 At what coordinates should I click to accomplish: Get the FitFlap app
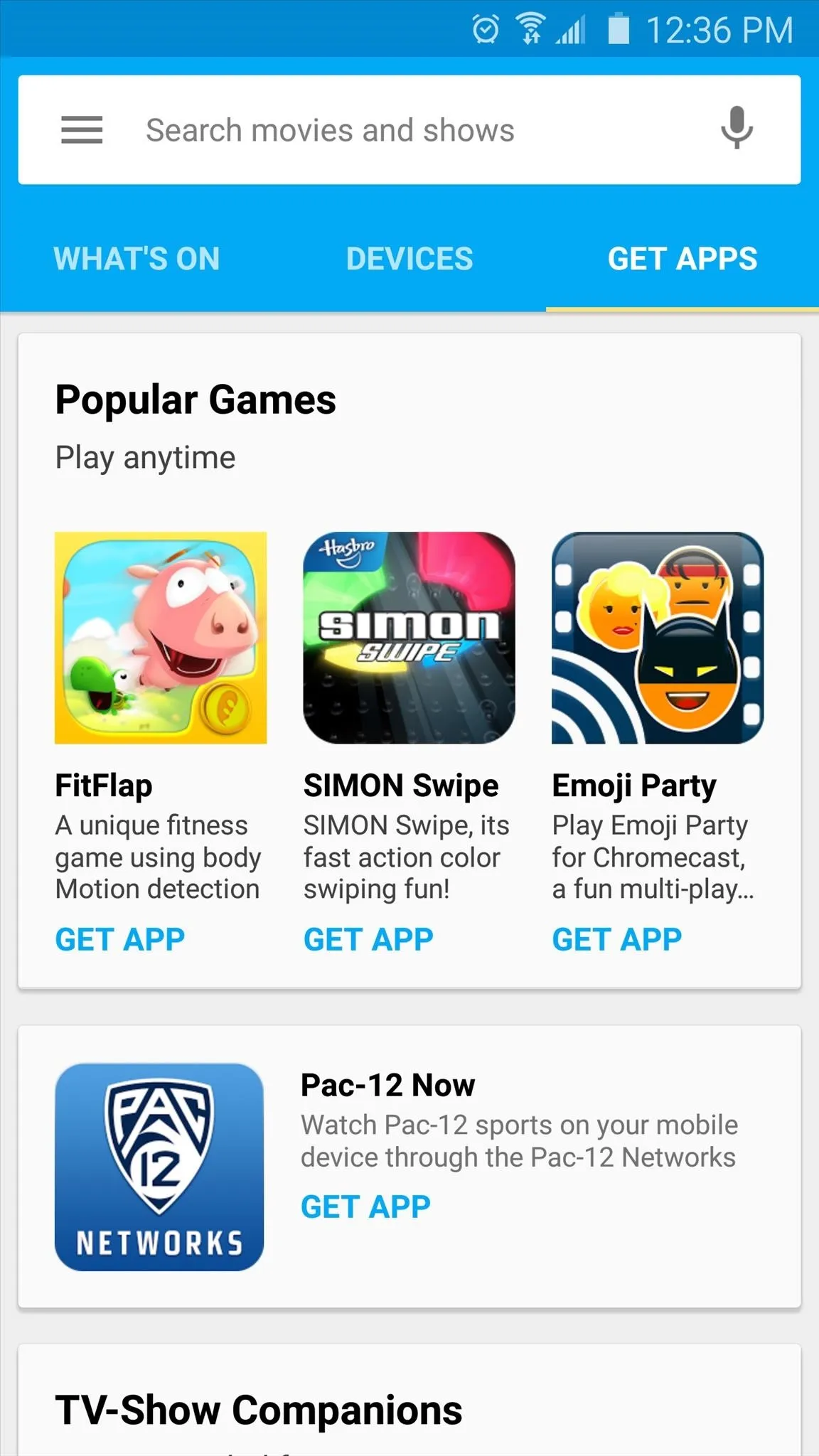coord(120,940)
